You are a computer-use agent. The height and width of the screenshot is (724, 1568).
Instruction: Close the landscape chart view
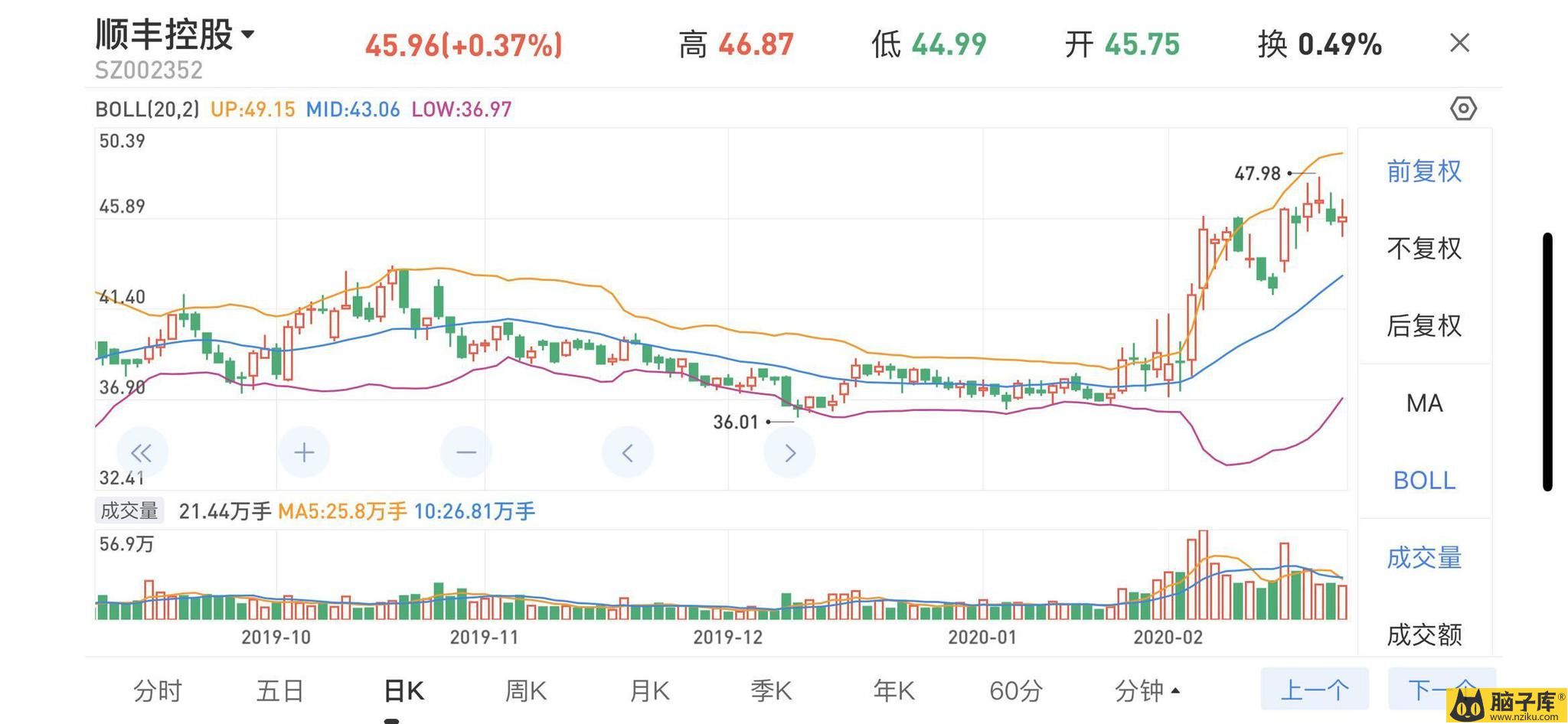click(x=1459, y=43)
